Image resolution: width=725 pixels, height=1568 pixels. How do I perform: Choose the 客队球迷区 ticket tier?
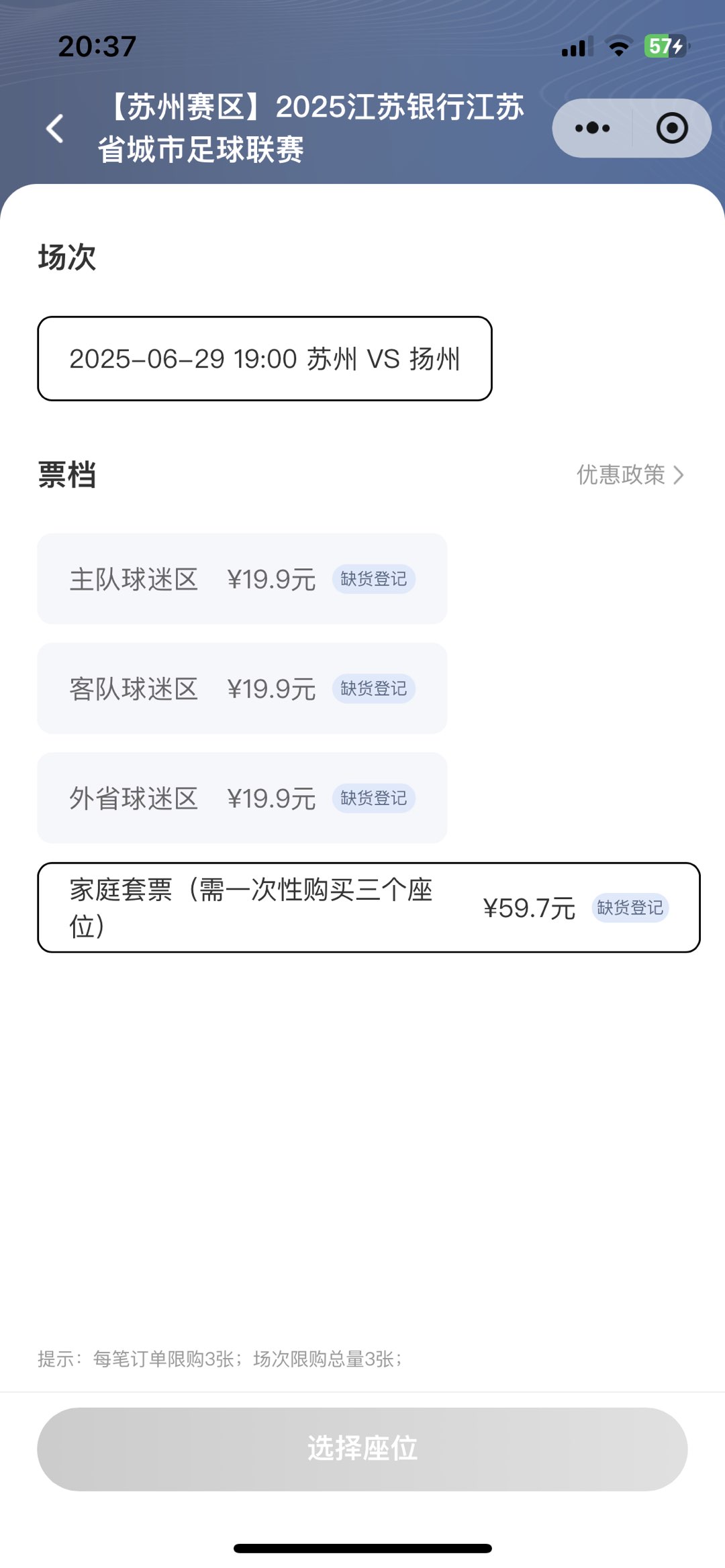click(242, 688)
